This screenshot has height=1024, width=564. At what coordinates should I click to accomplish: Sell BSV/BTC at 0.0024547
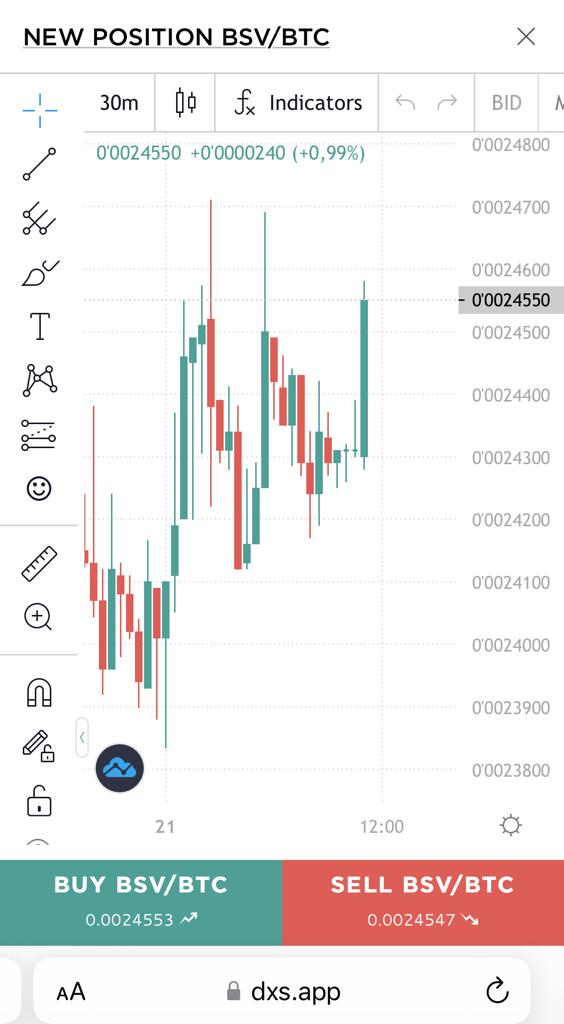click(x=423, y=903)
